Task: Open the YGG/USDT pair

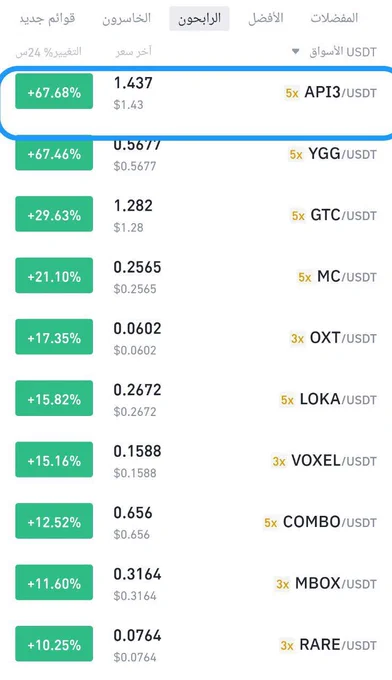Action: (x=196, y=154)
